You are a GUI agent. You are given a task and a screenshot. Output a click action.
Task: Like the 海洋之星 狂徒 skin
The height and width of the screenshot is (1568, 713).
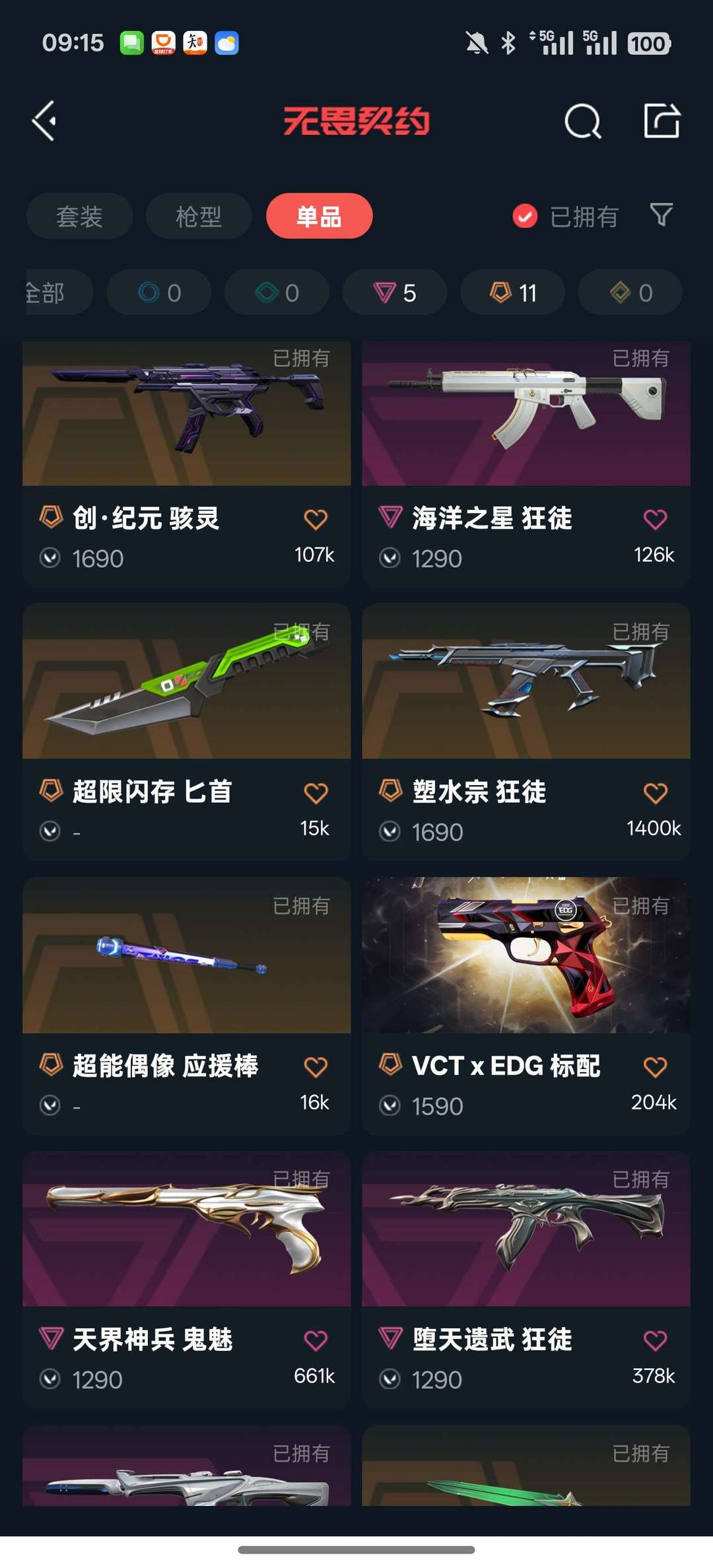655,520
